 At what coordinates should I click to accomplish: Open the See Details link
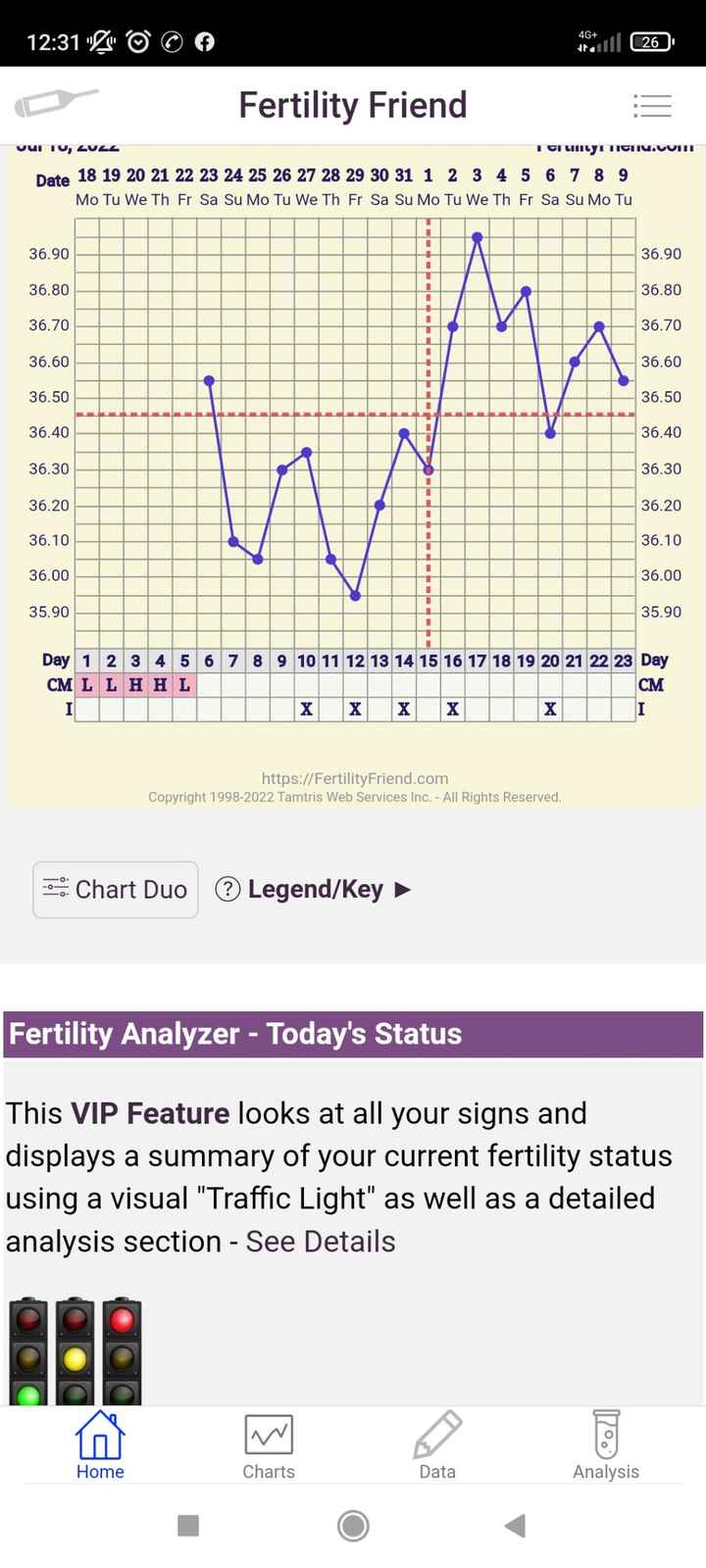pos(321,1241)
